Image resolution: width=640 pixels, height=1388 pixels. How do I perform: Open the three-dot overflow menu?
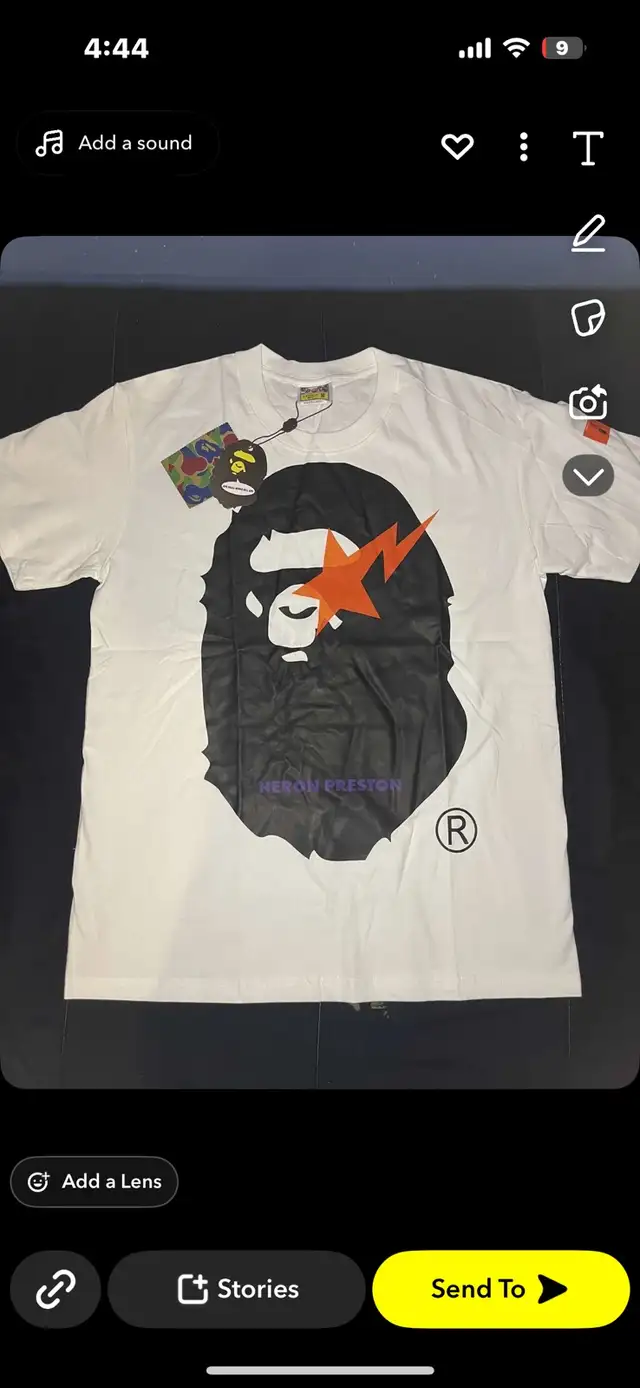[523, 148]
